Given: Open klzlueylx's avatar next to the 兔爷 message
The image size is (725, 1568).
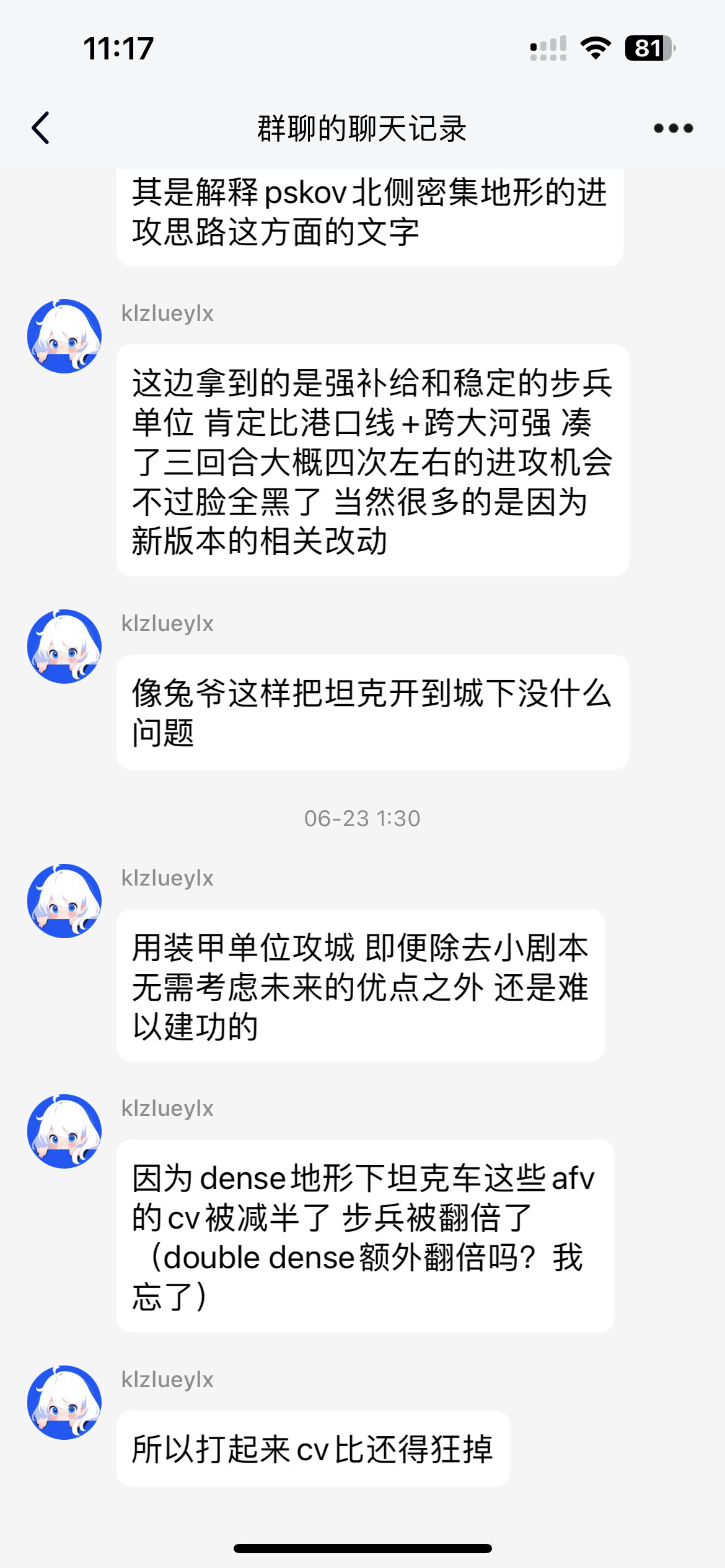Looking at the screenshot, I should [64, 647].
